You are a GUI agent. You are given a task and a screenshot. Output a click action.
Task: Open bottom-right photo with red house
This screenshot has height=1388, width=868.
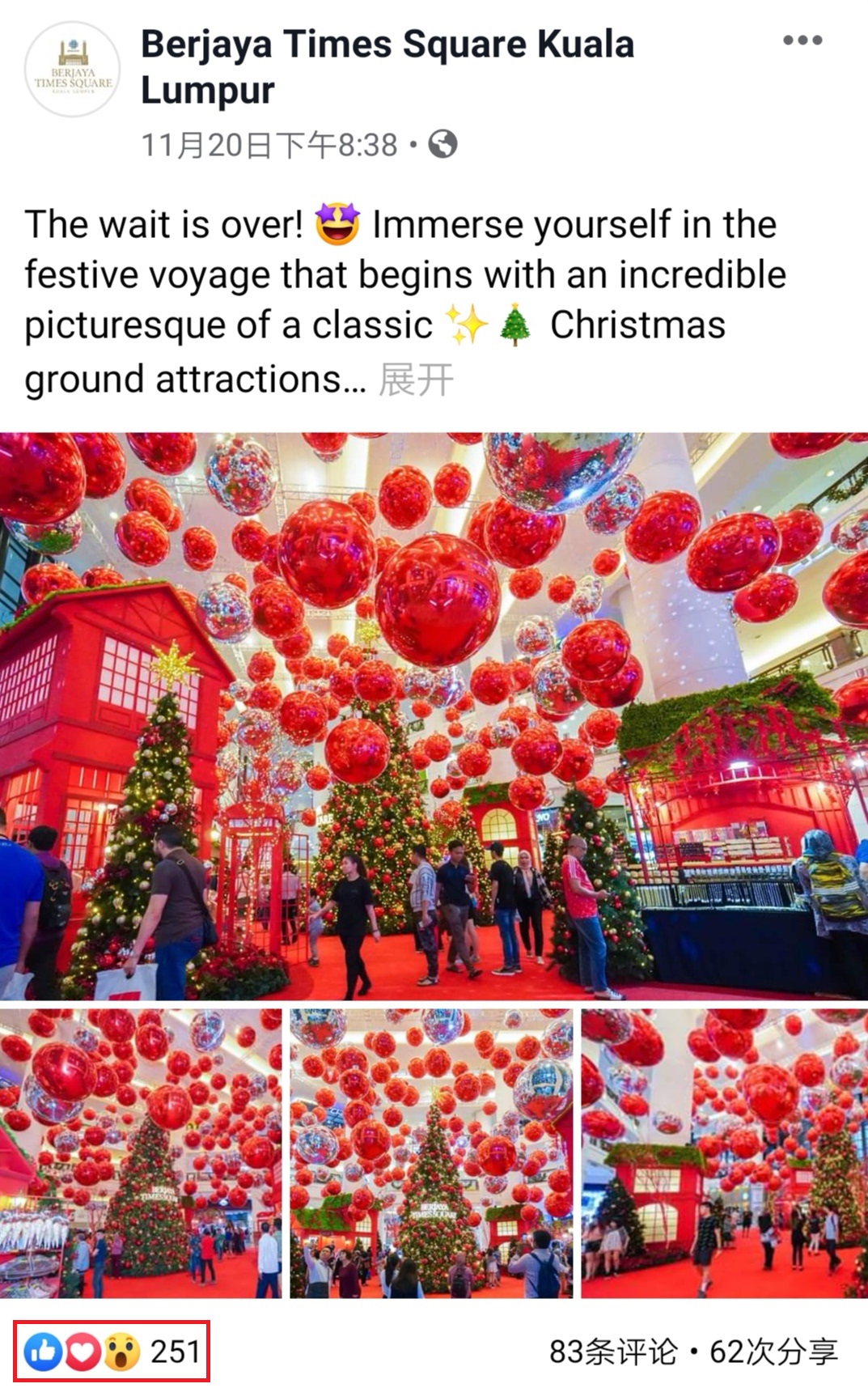point(724,1152)
